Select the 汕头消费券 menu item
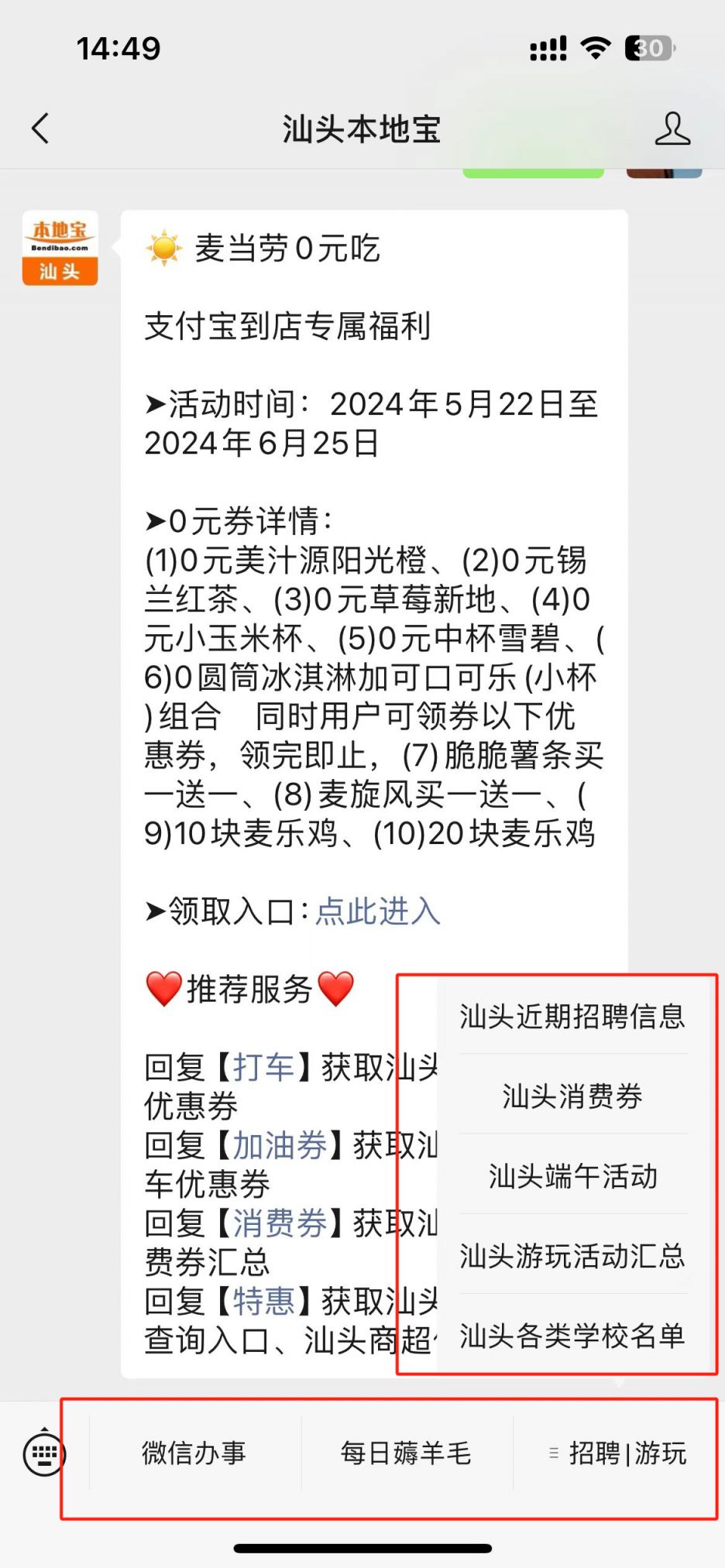Image resolution: width=725 pixels, height=1568 pixels. (x=572, y=1096)
